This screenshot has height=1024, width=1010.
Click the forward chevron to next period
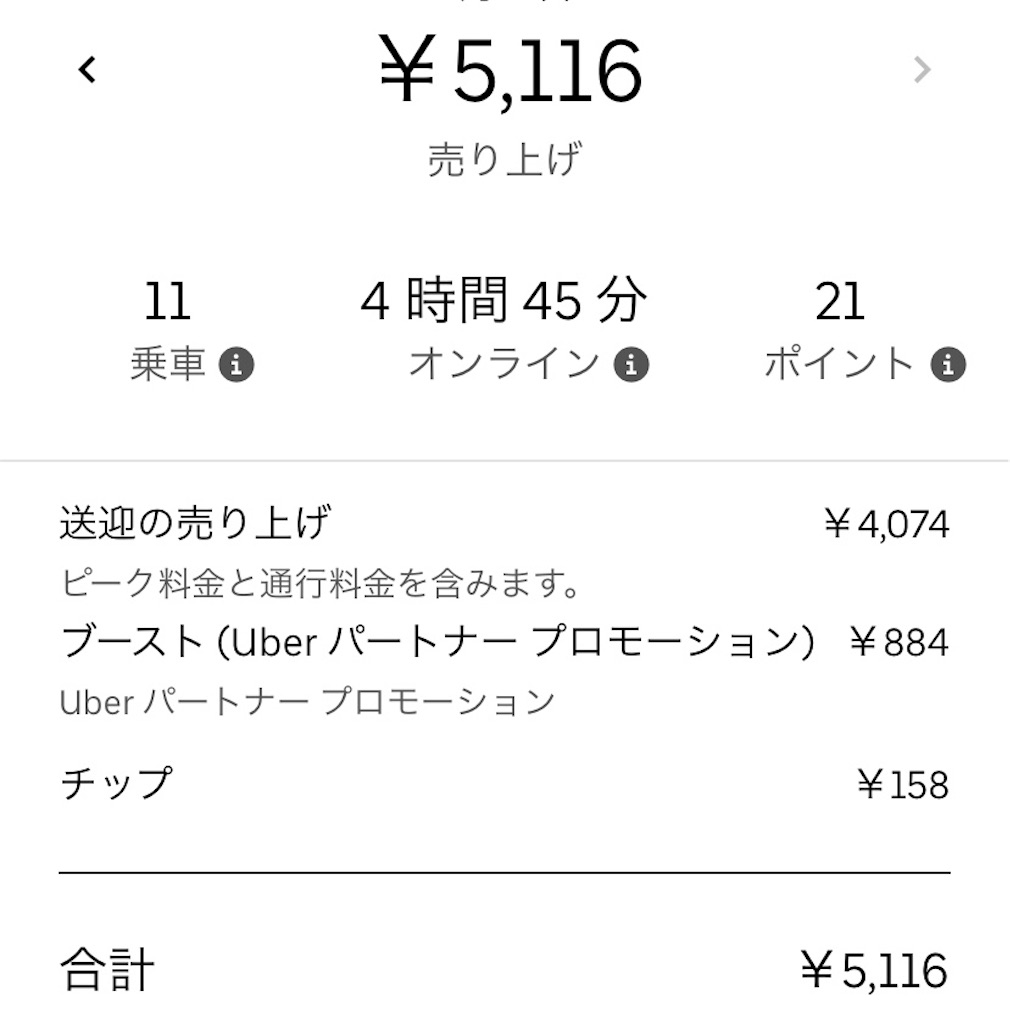[x=922, y=68]
